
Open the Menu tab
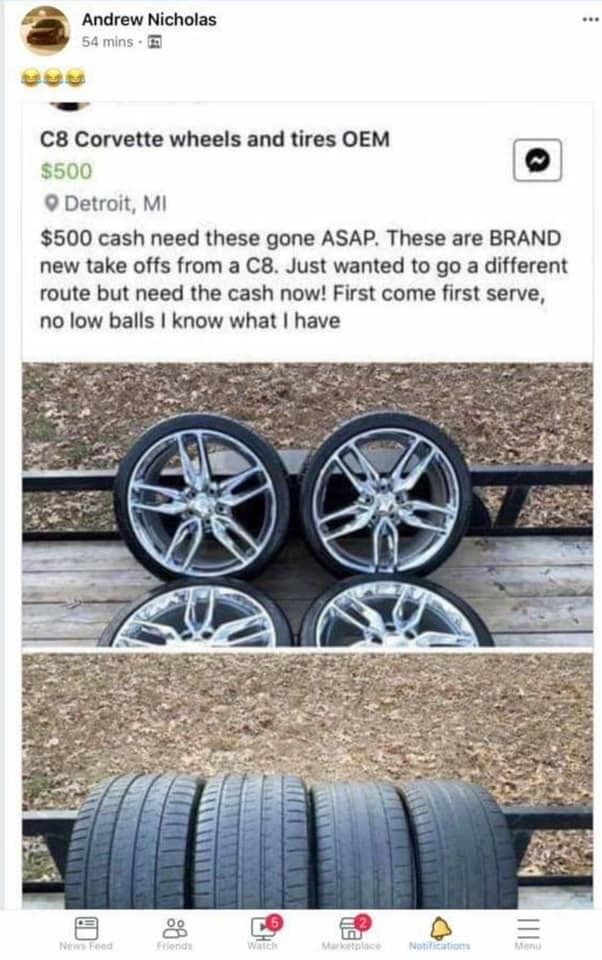[527, 932]
